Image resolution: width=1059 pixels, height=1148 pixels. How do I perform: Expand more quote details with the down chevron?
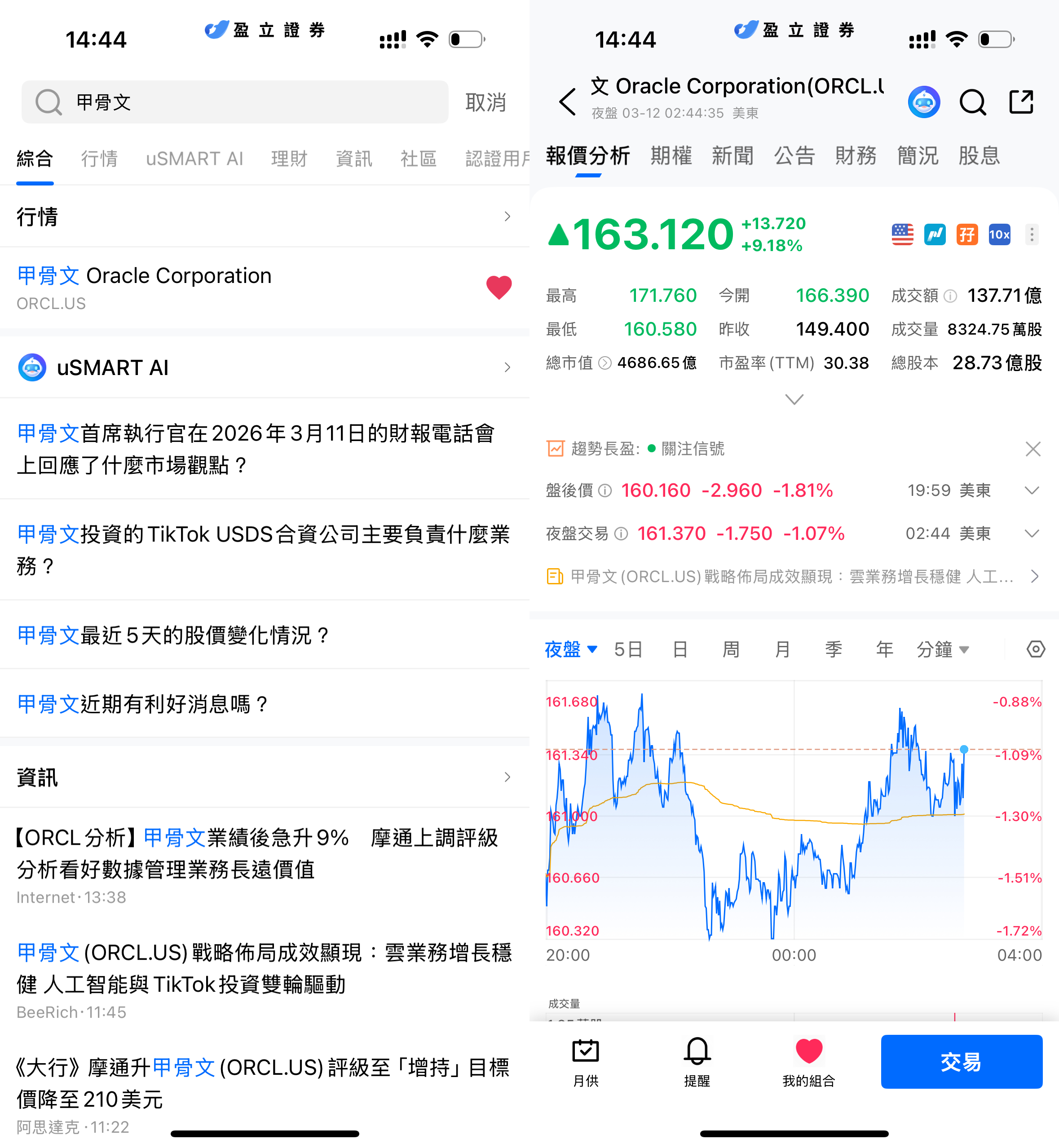point(794,399)
